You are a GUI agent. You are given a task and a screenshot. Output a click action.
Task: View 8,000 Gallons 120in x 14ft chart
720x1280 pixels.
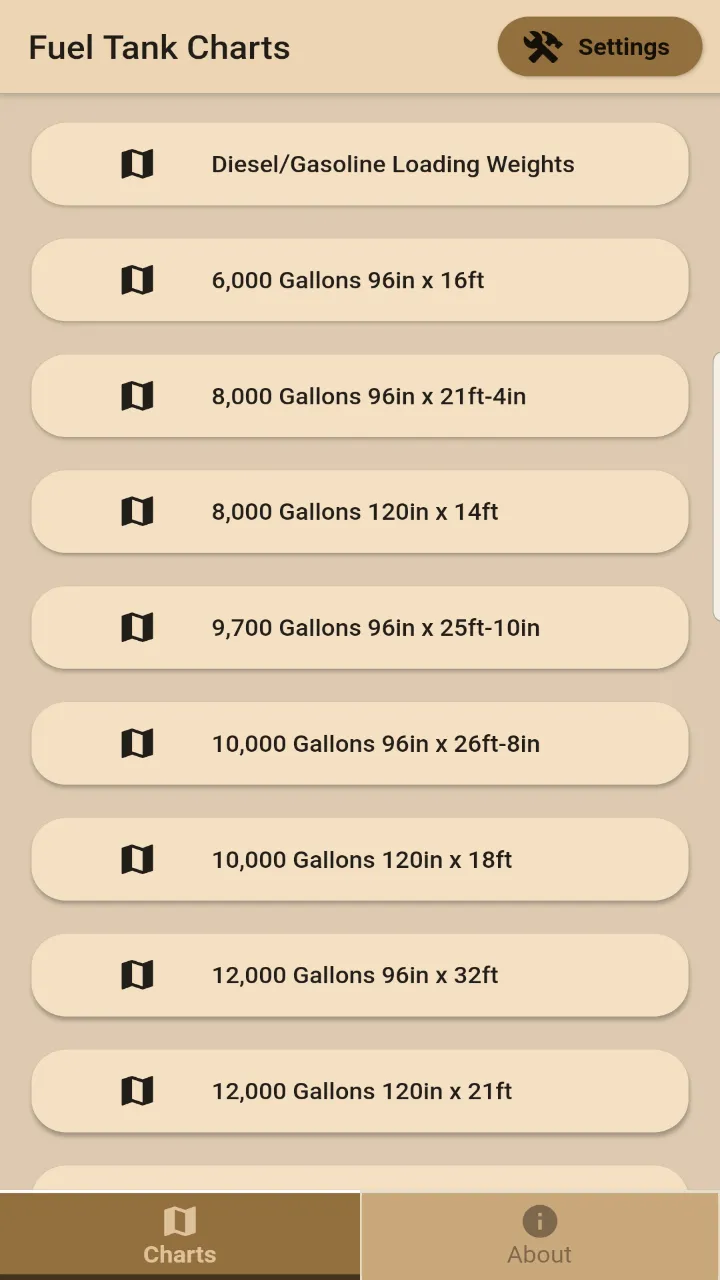tap(360, 512)
